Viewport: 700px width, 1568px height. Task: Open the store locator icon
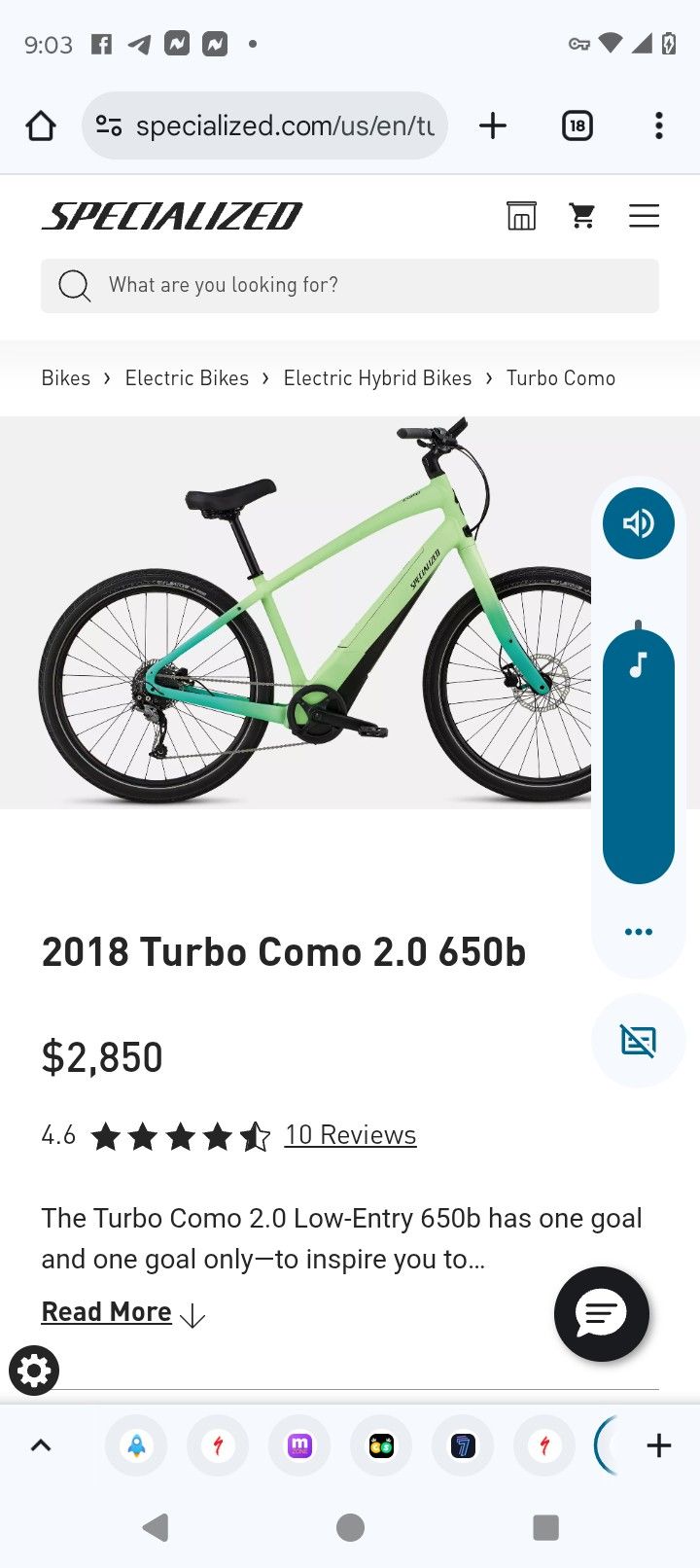point(521,216)
